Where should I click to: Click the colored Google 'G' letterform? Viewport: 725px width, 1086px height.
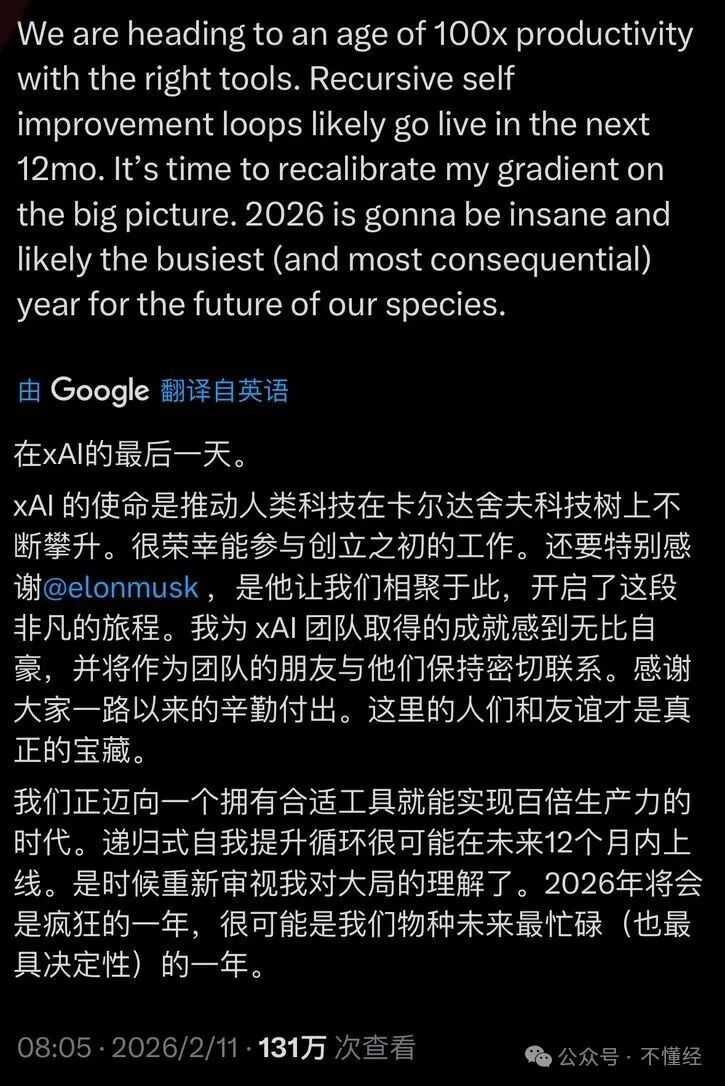64,391
